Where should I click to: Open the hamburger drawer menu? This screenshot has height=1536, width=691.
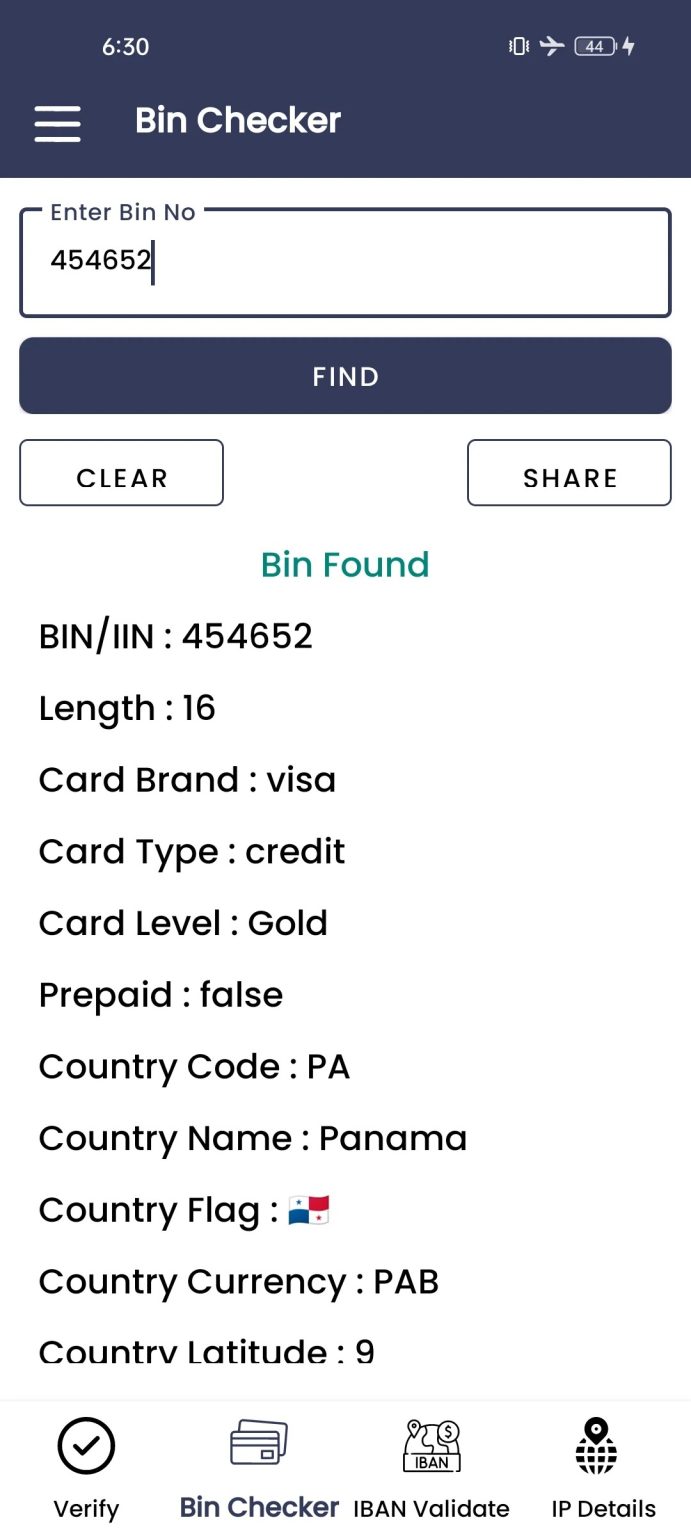57,122
